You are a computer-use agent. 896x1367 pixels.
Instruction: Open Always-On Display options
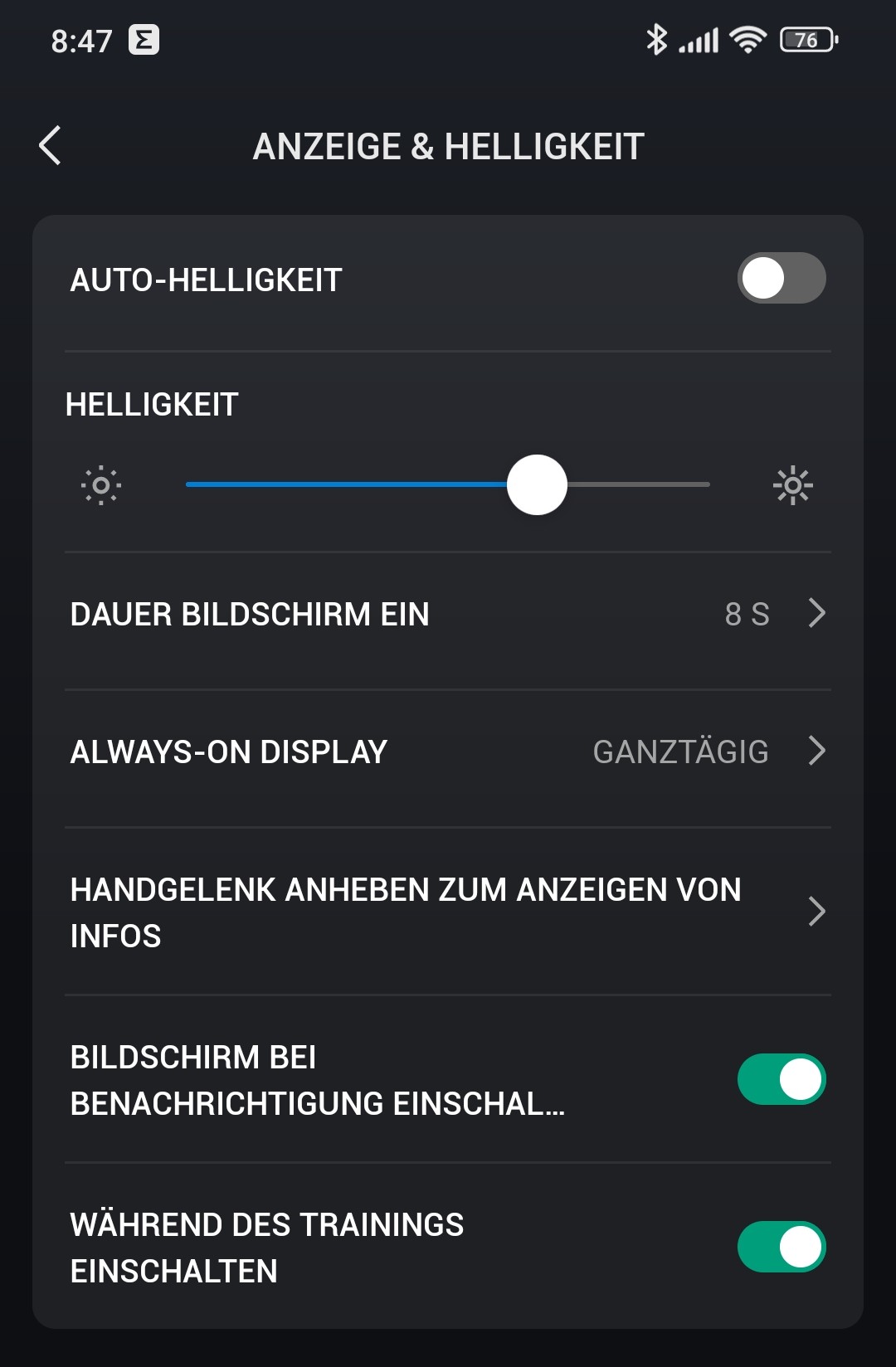click(448, 752)
